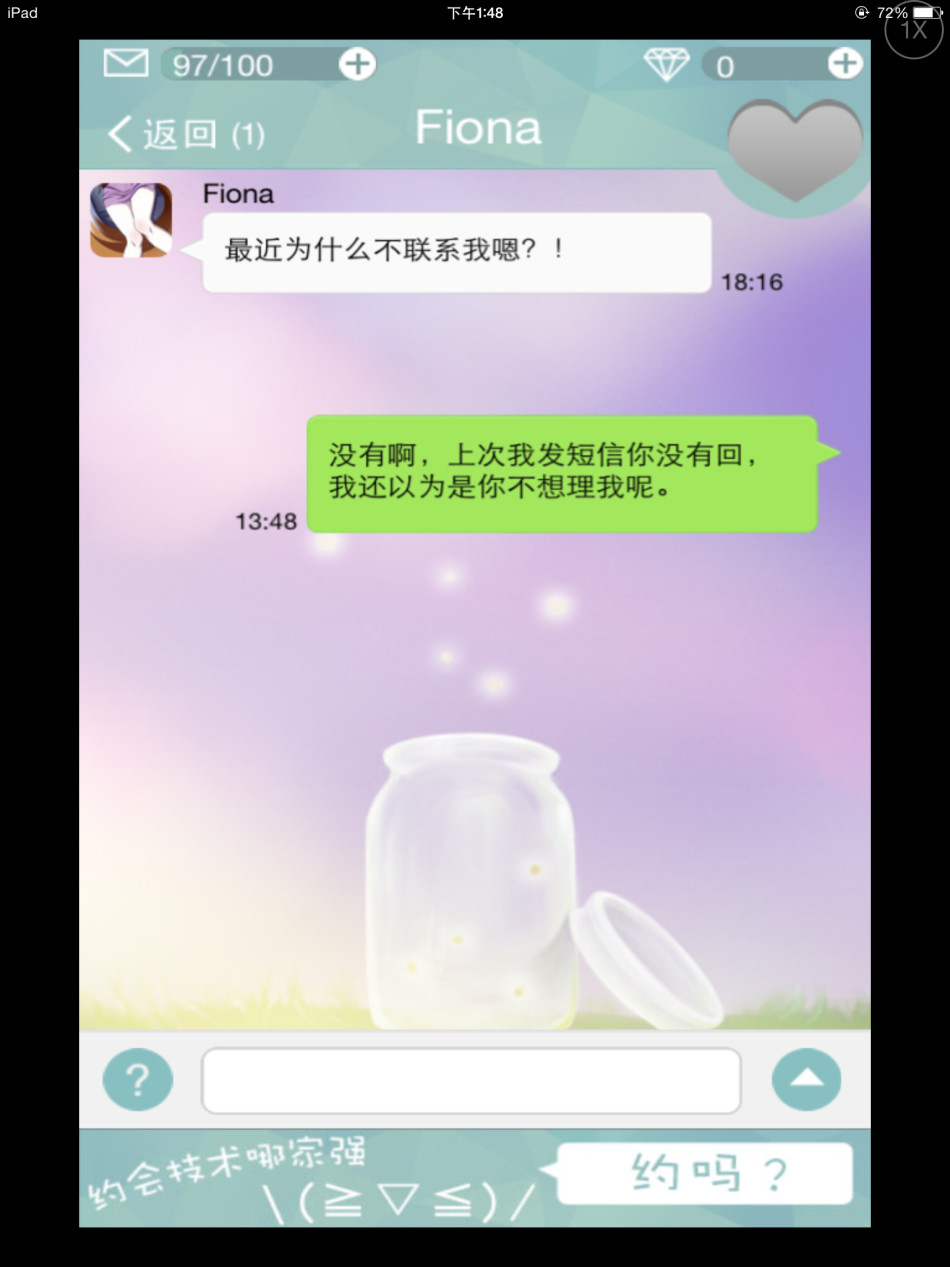The width and height of the screenshot is (950, 1267).
Task: Open the question mark help button
Action: tap(138, 1079)
